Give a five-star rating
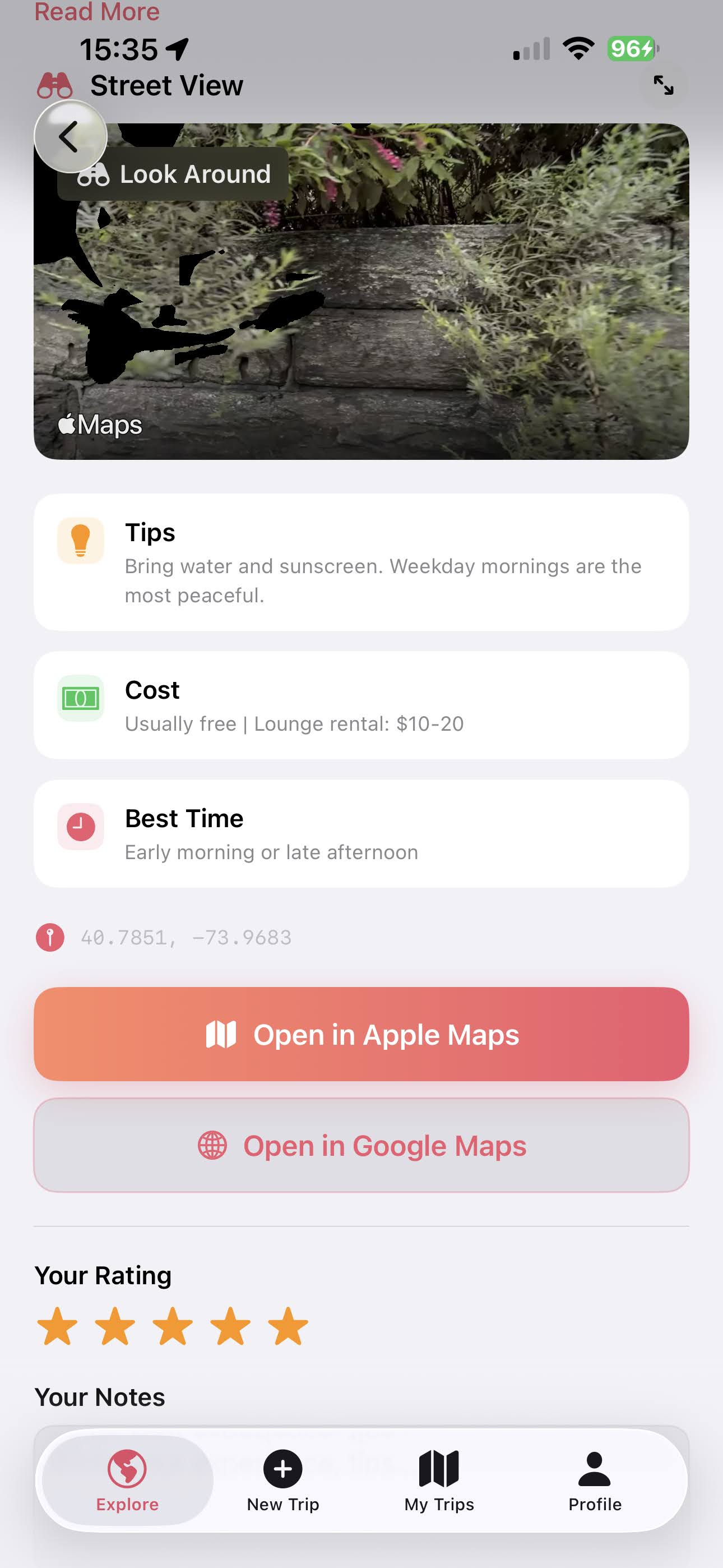Image resolution: width=723 pixels, height=1568 pixels. point(288,1326)
